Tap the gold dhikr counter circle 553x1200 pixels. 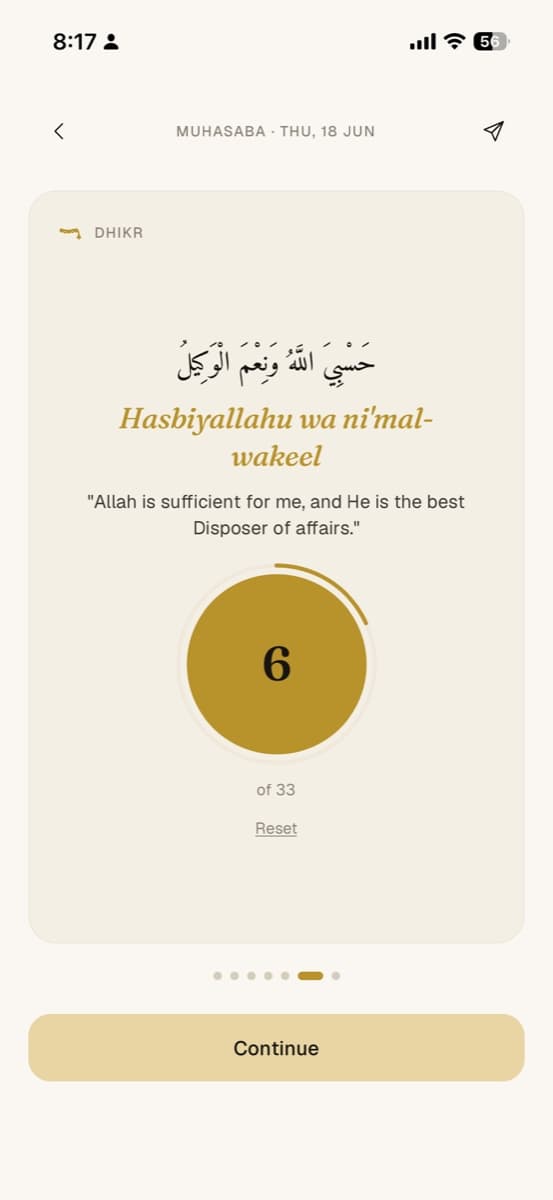tap(276, 664)
